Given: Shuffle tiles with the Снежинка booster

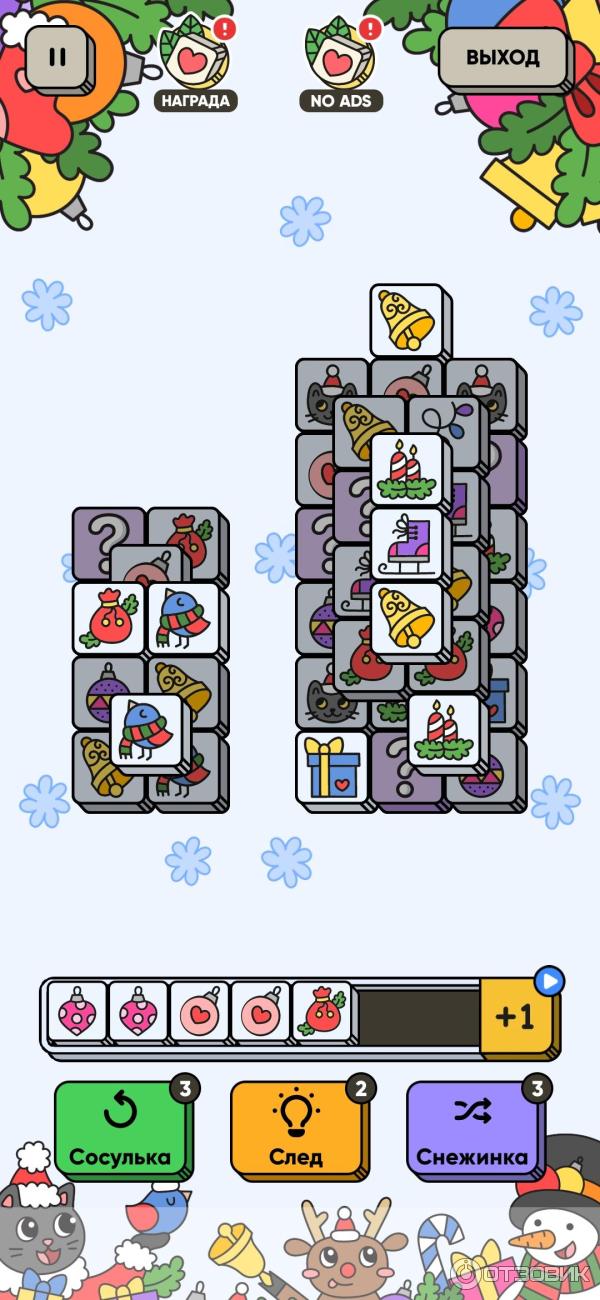Looking at the screenshot, I should click(472, 1130).
